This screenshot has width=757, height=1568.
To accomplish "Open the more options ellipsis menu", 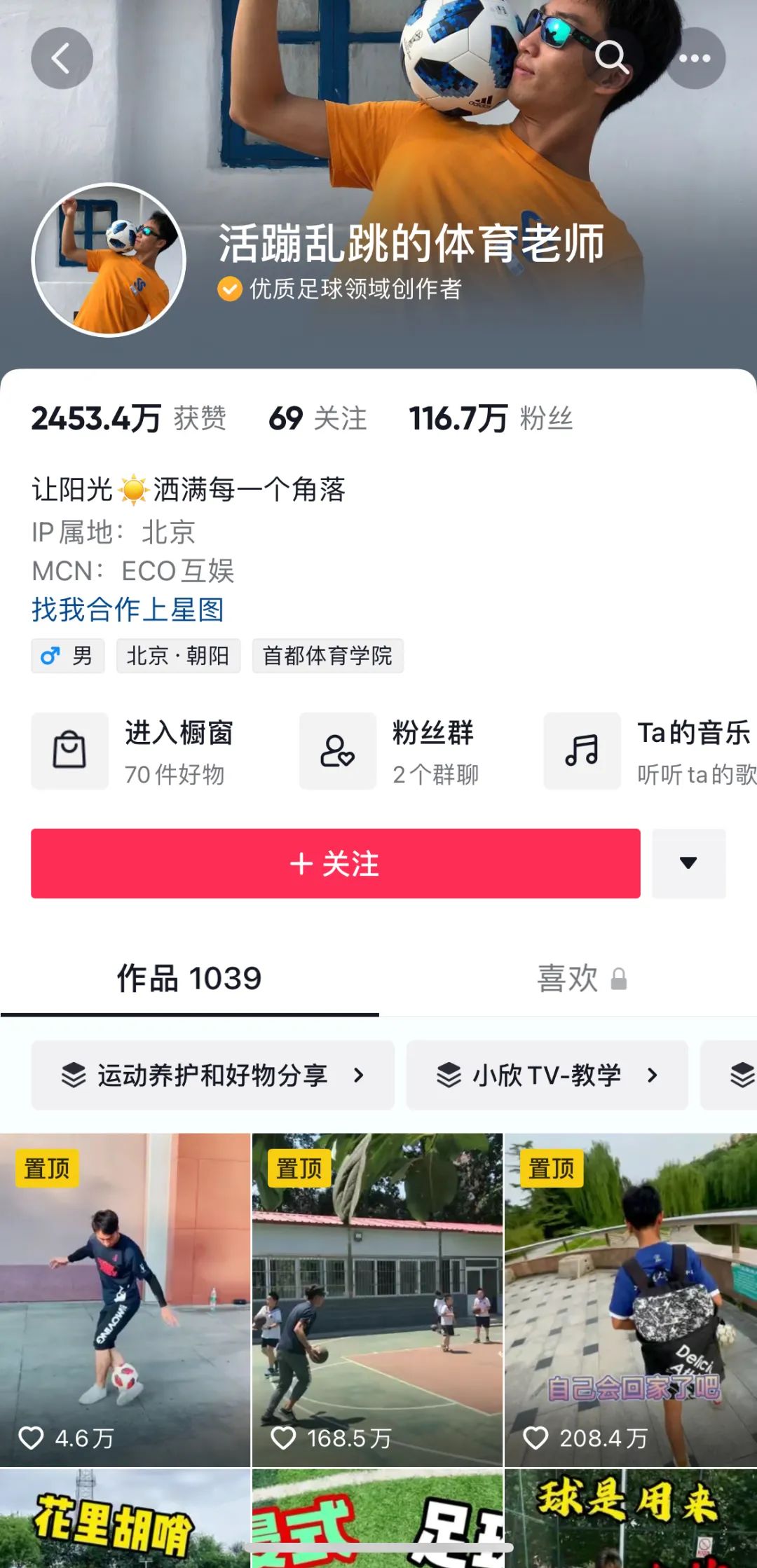I will (x=695, y=58).
